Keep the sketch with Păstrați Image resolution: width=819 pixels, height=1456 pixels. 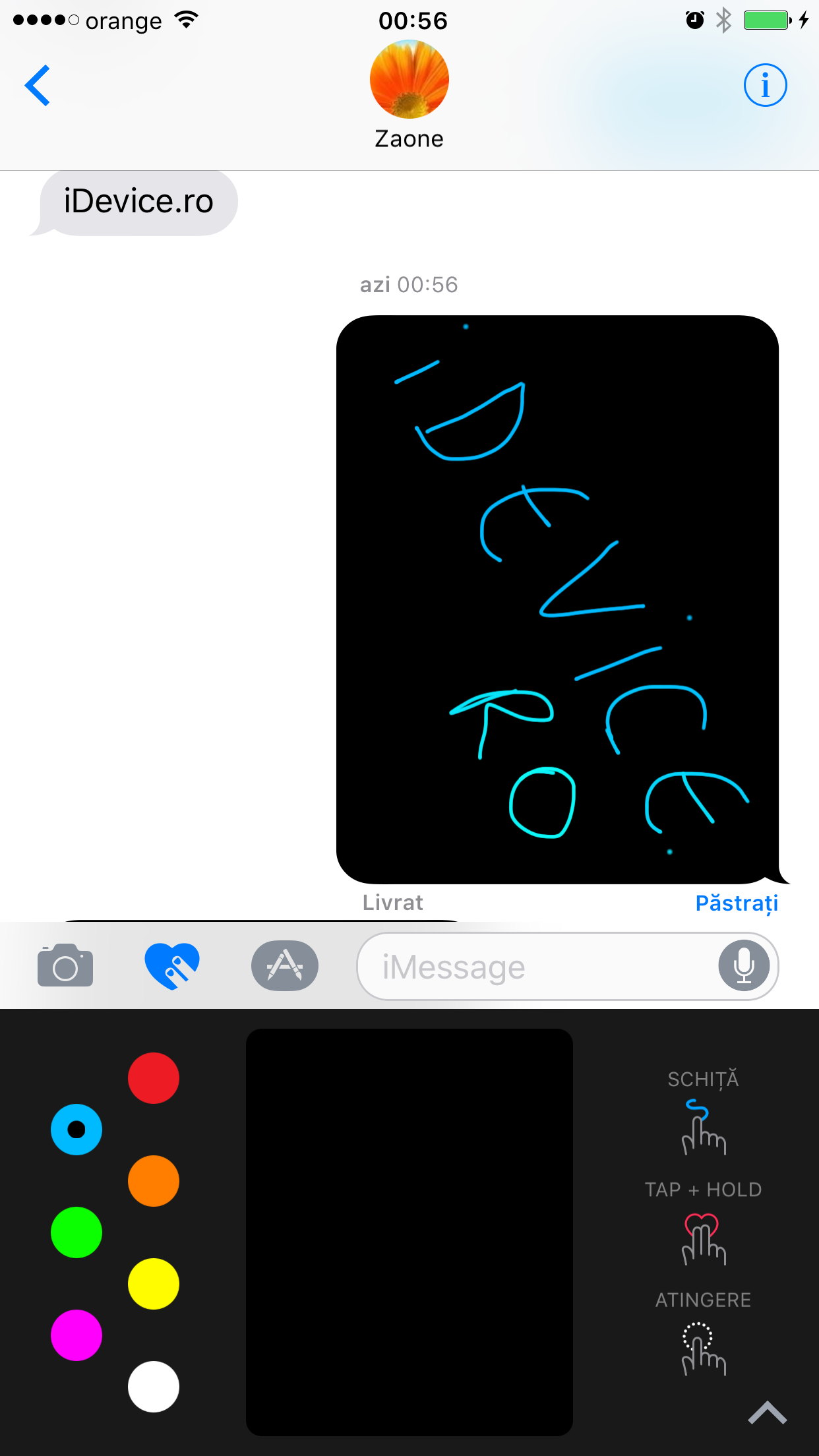point(737,903)
